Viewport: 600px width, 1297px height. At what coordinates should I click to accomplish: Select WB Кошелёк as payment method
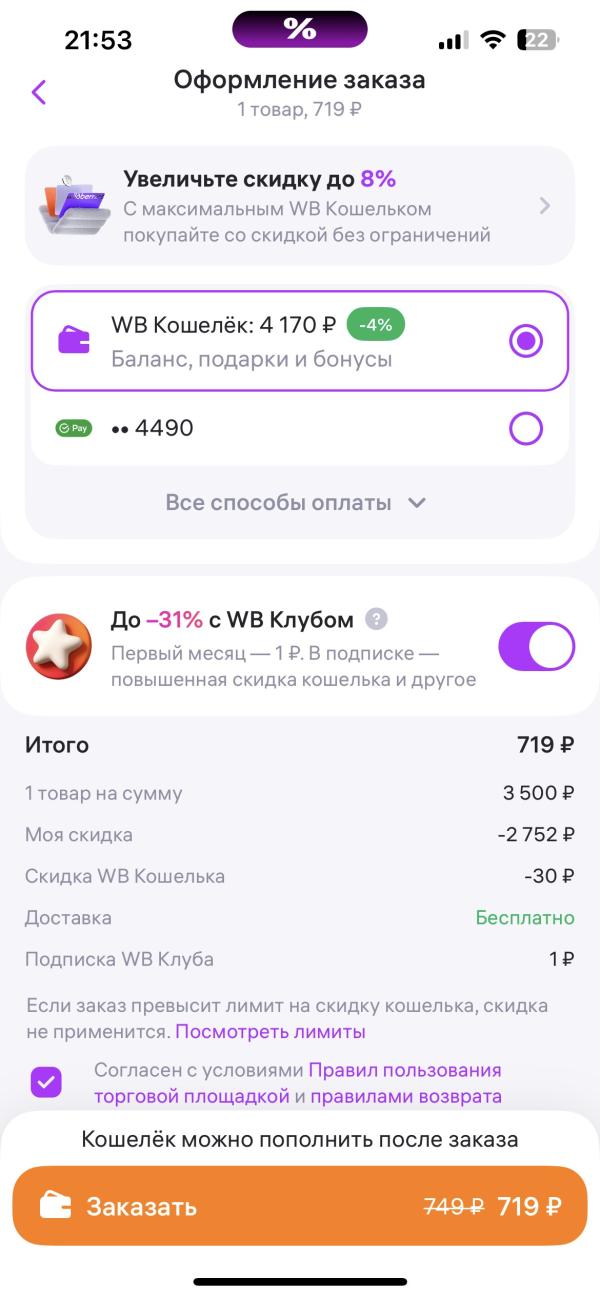[x=300, y=341]
